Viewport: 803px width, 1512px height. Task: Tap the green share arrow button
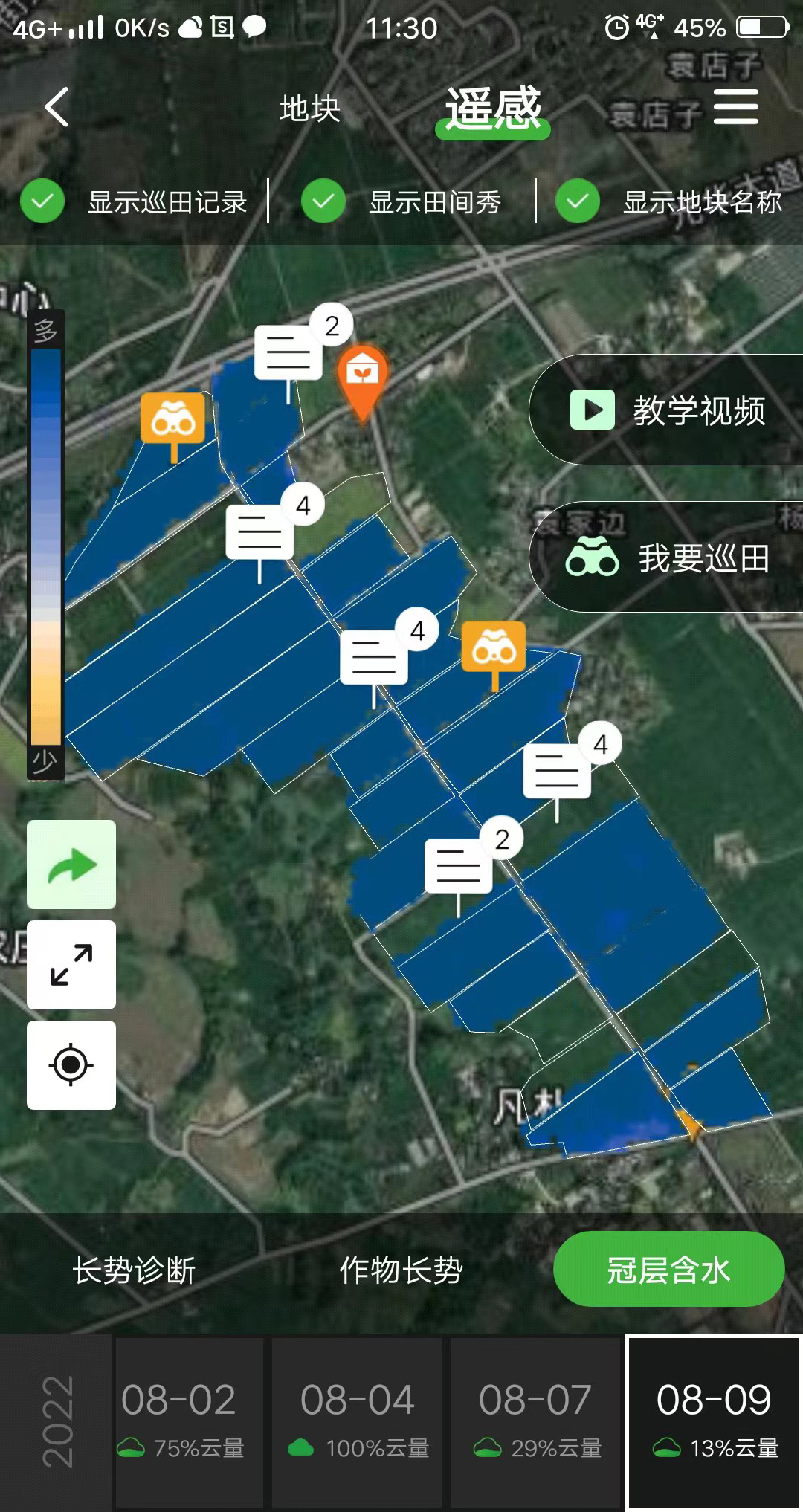[x=71, y=865]
